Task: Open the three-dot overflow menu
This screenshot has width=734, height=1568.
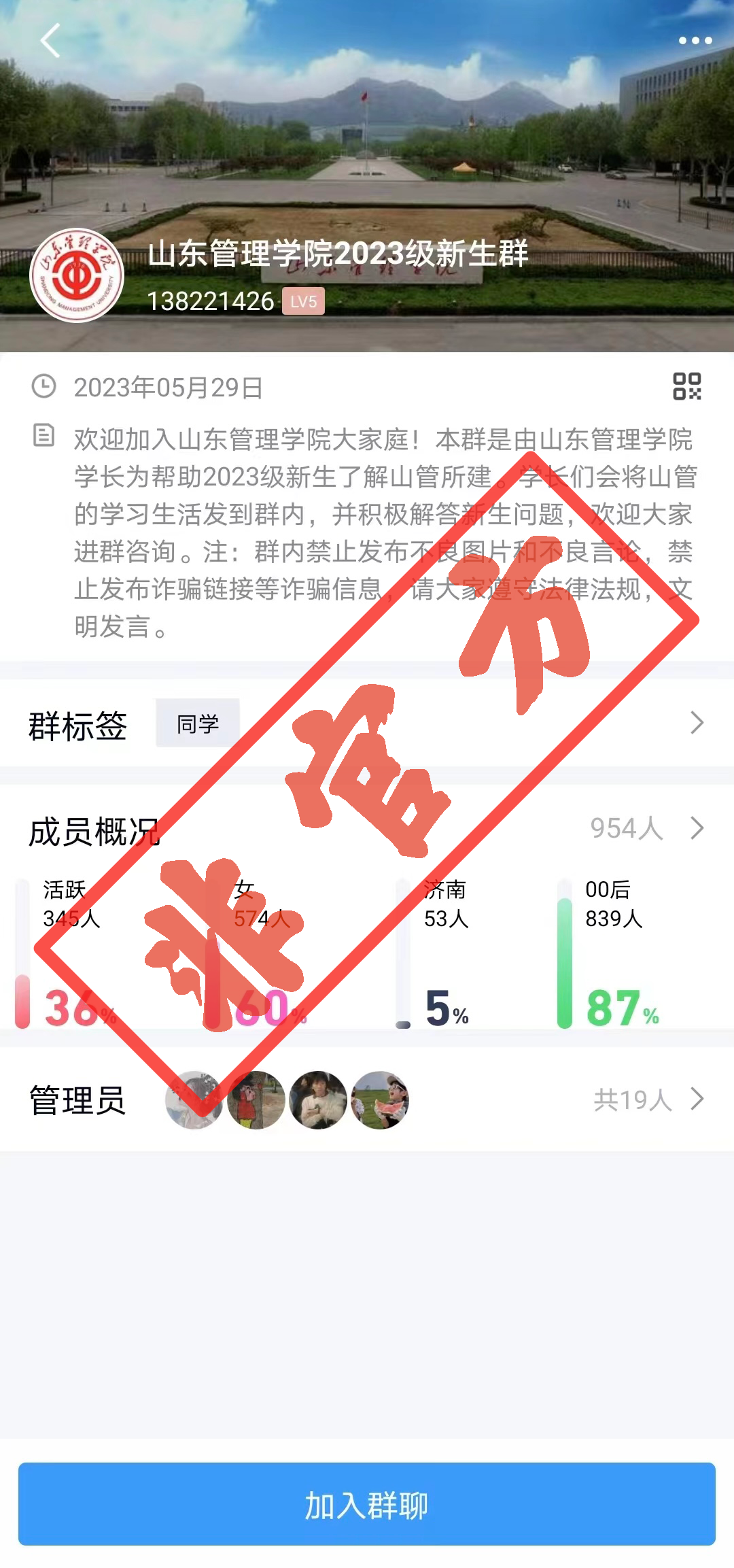Action: [x=695, y=41]
